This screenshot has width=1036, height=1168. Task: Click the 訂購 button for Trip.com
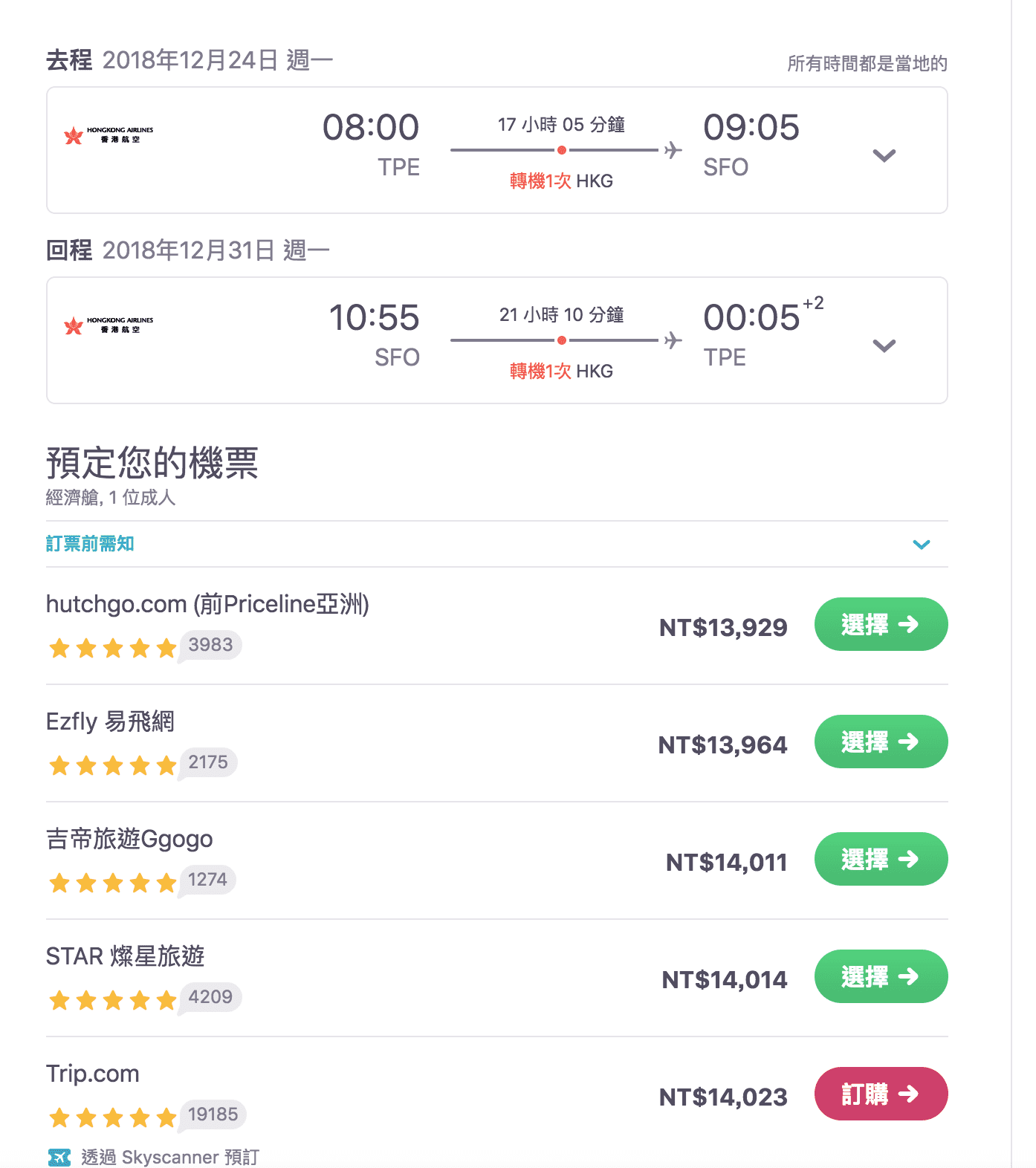coord(881,1094)
